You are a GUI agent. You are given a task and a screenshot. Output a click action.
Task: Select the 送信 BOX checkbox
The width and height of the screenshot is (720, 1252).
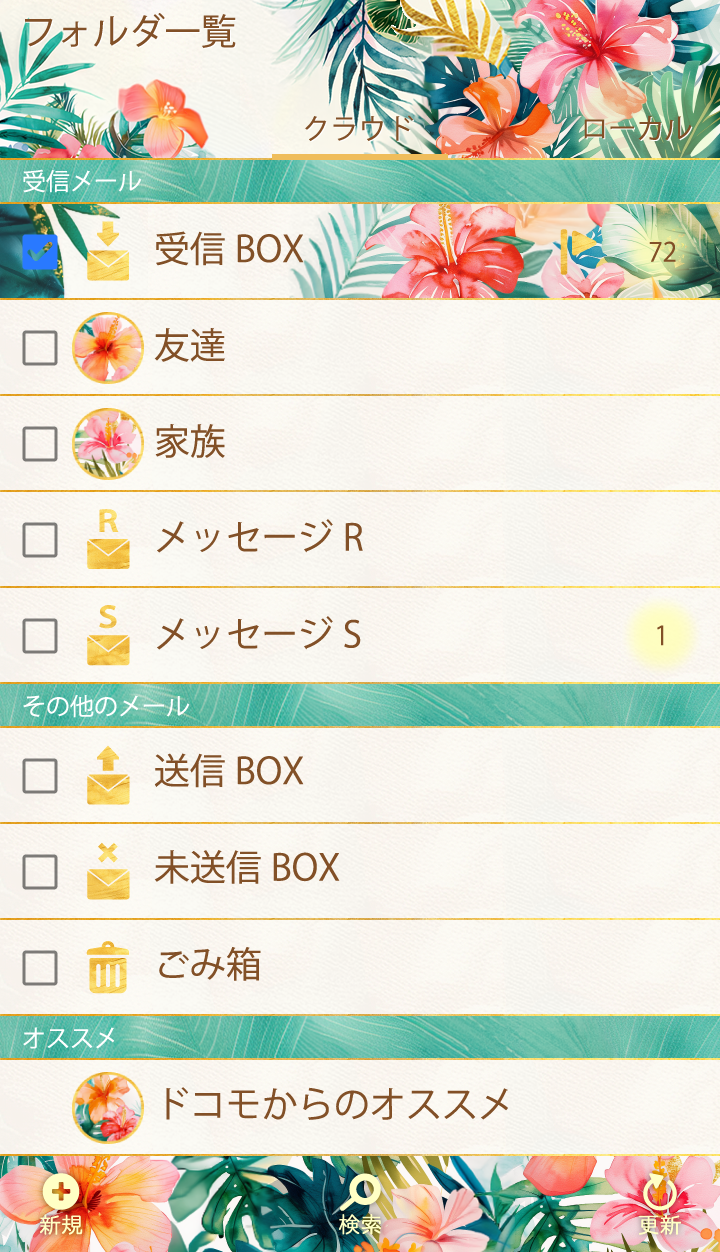point(40,775)
